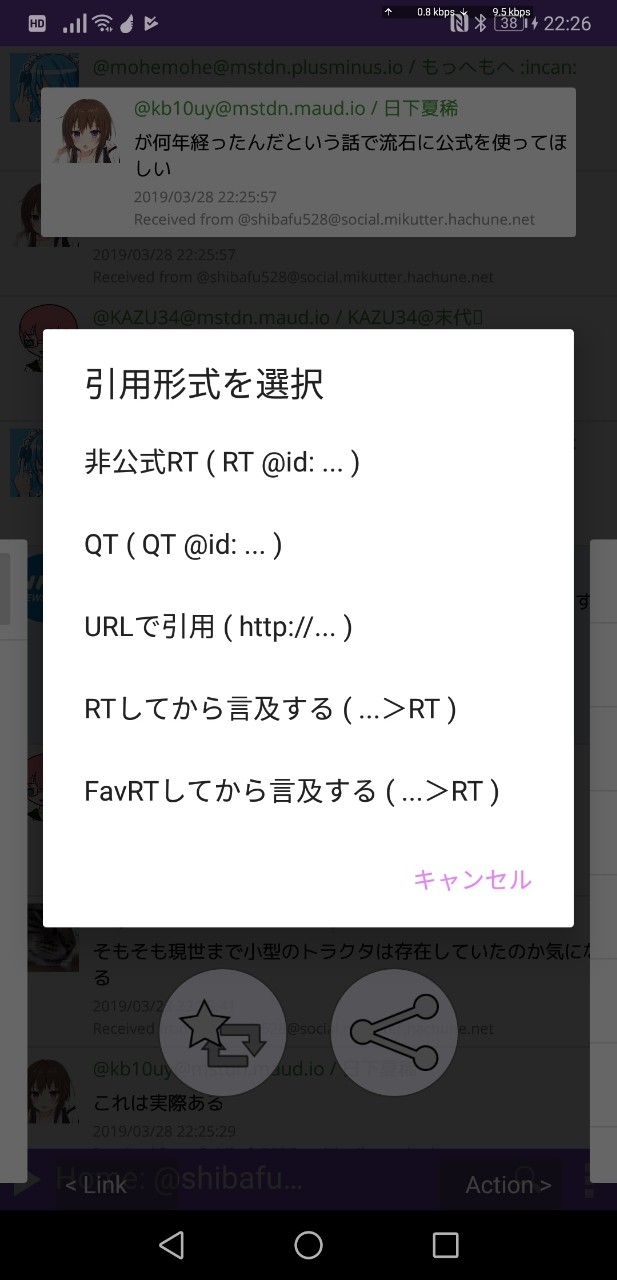Choose QT ( QT @id: ... ) format
Screen dimensions: 617x1280
click(183, 545)
